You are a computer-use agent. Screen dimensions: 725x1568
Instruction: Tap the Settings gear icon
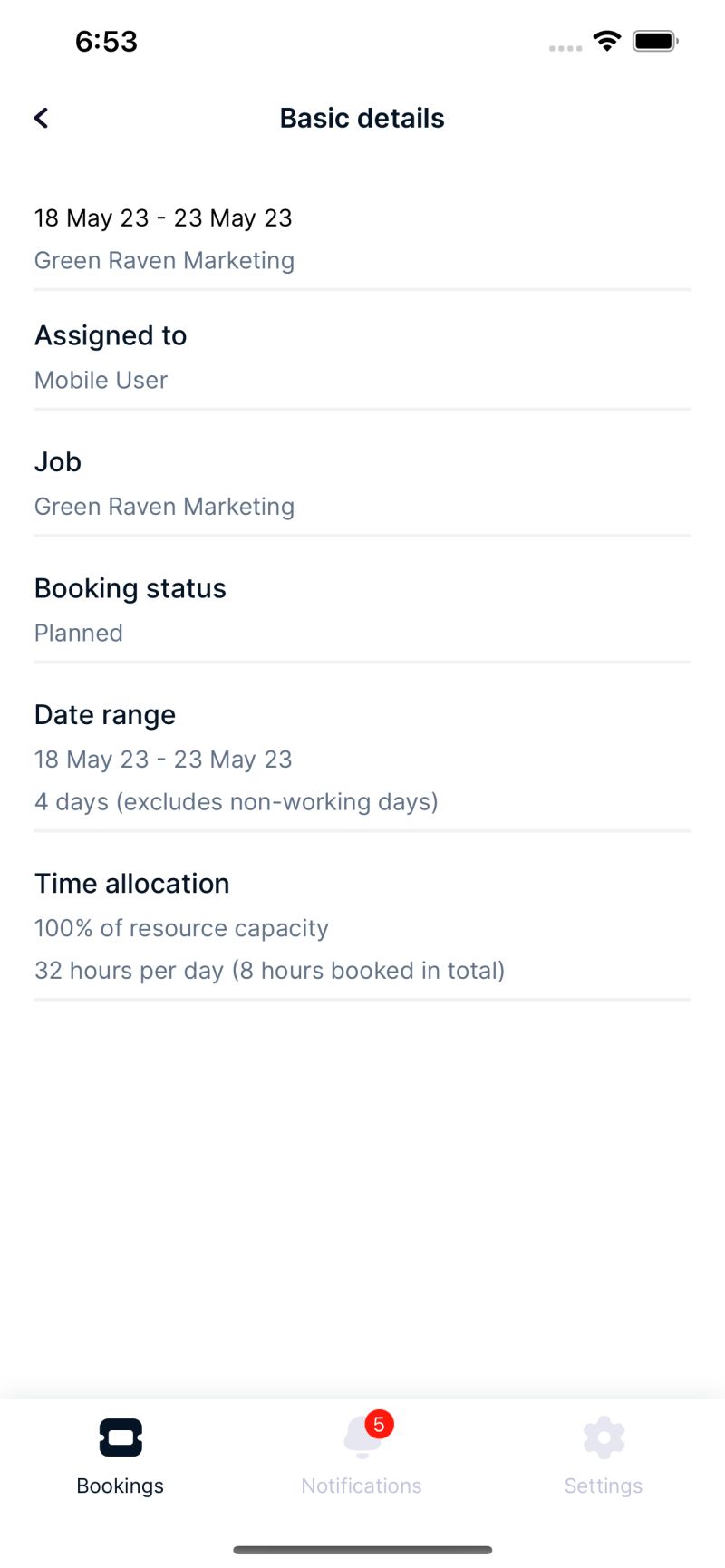pyautogui.click(x=603, y=1437)
